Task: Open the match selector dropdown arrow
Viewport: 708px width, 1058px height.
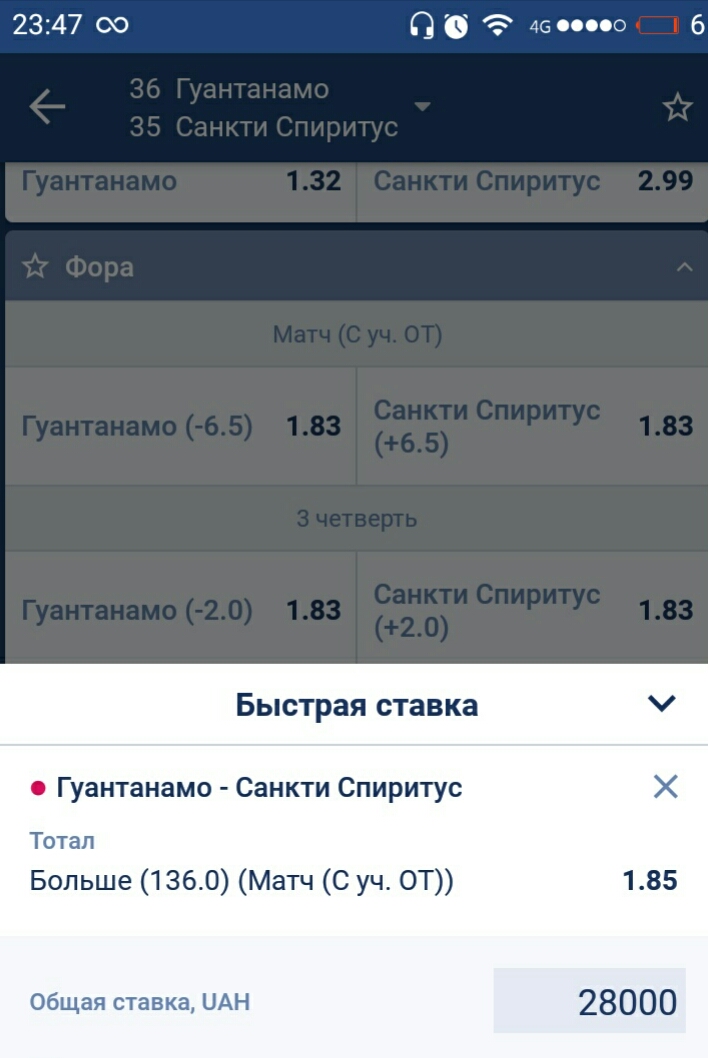Action: 422,107
